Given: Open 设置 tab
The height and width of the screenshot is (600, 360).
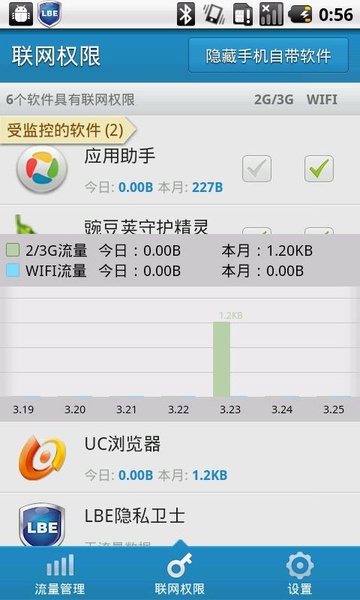Looking at the screenshot, I should coord(300,574).
